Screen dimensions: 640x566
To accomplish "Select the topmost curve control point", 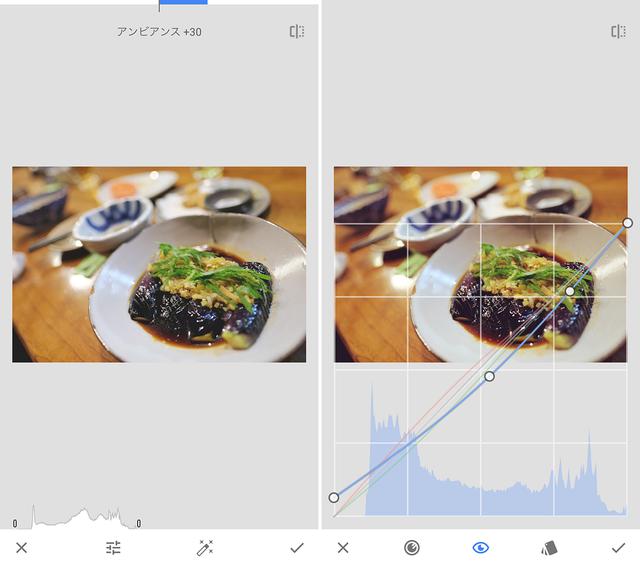I will click(x=627, y=223).
